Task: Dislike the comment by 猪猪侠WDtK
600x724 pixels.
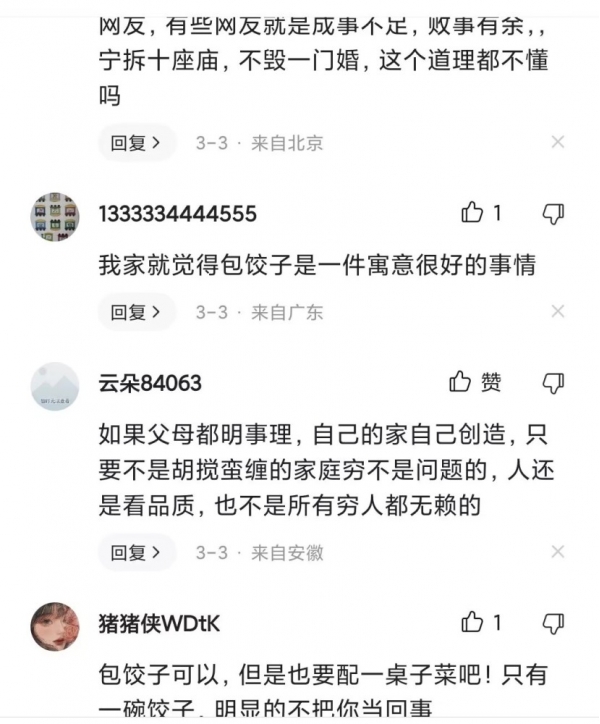Action: (553, 623)
